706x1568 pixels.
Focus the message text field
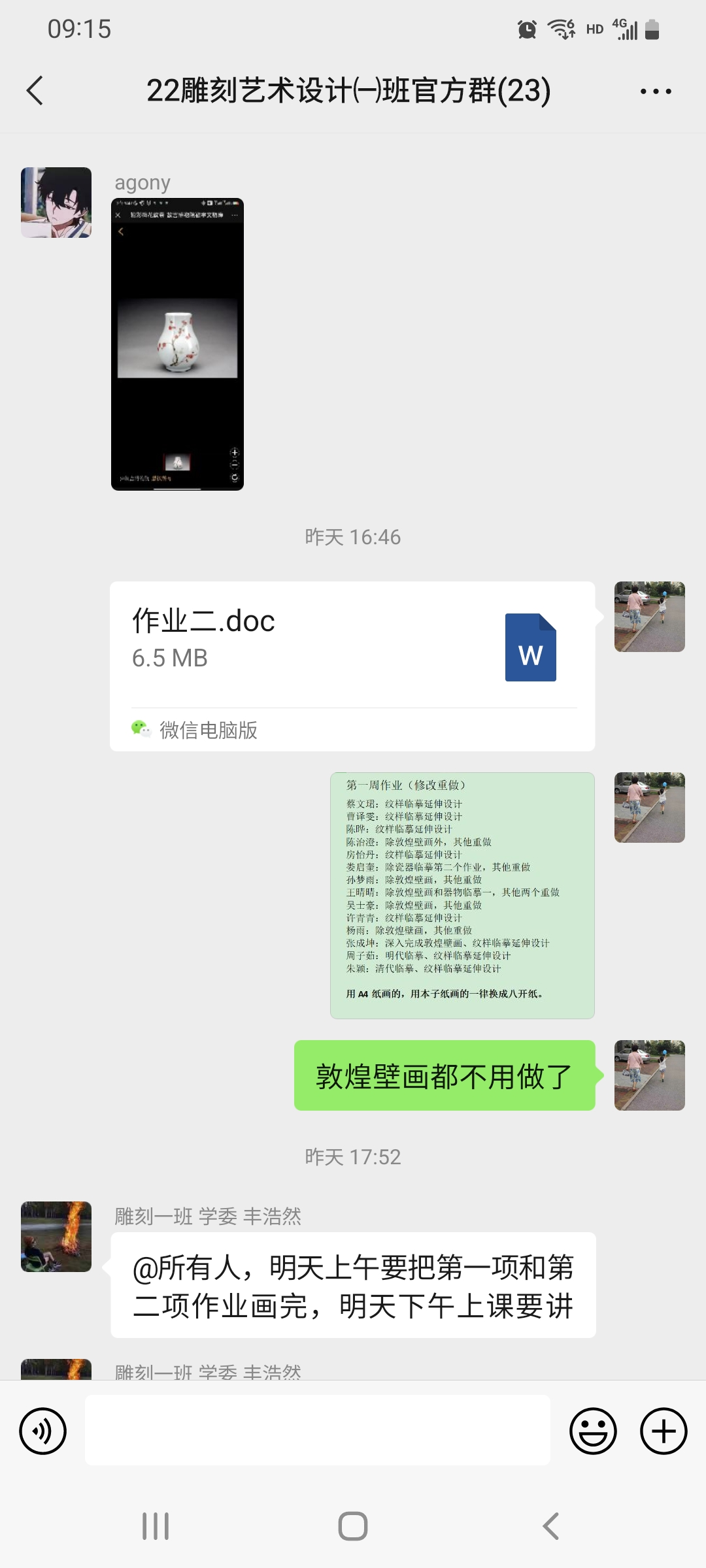[317, 1431]
